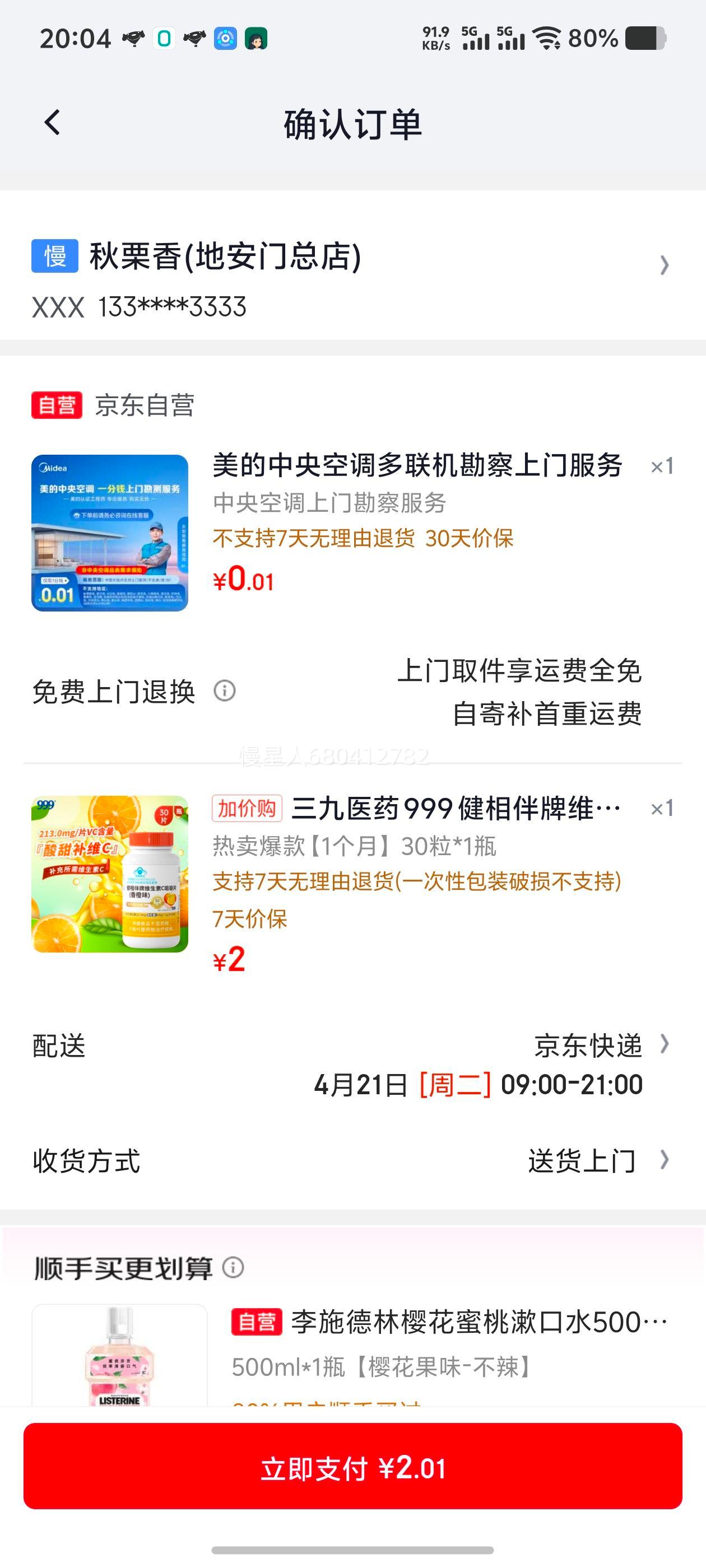
Task: Tap the Wi-Fi icon in the status bar
Action: pos(546,38)
